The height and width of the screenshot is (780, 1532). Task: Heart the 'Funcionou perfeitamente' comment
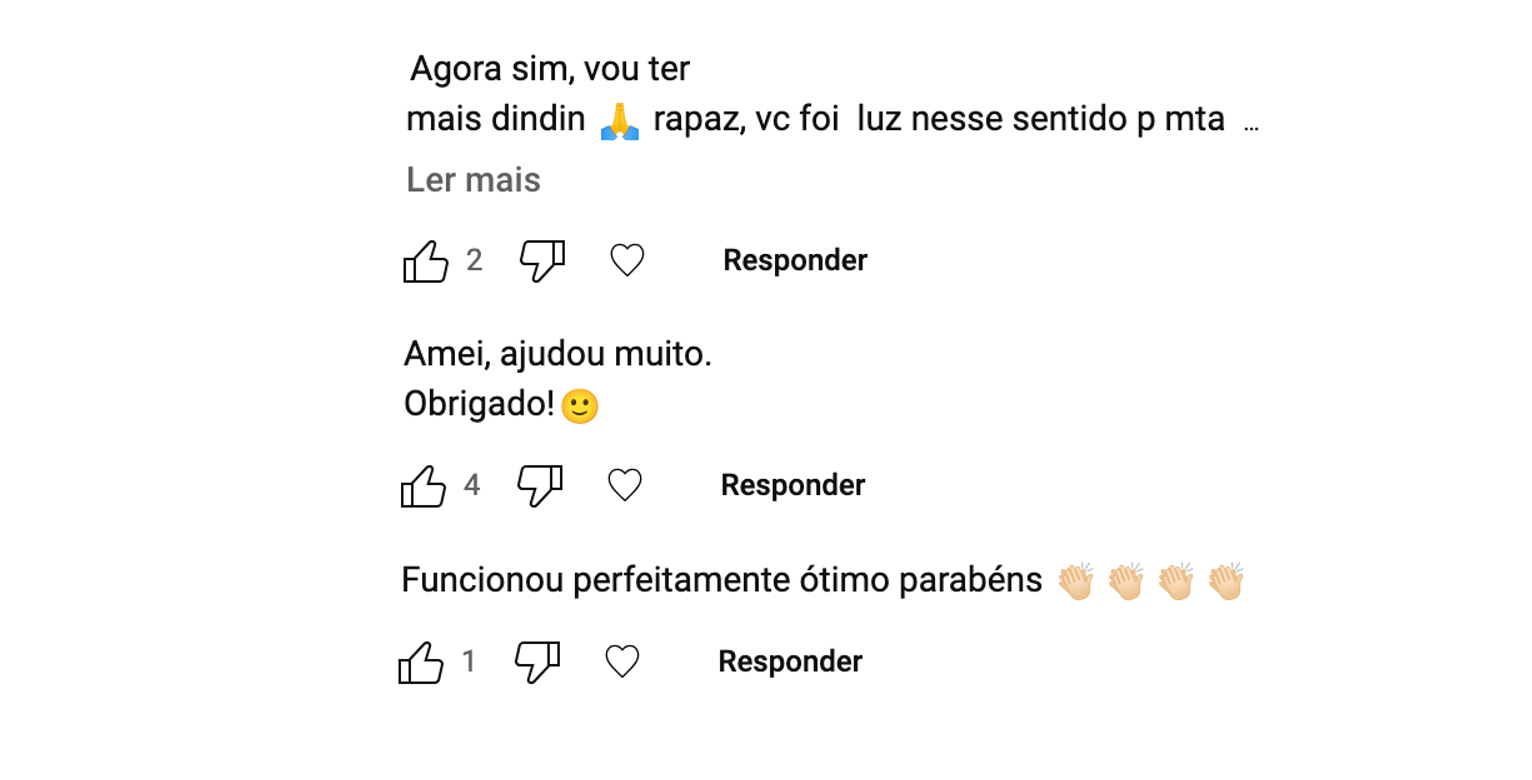(622, 662)
